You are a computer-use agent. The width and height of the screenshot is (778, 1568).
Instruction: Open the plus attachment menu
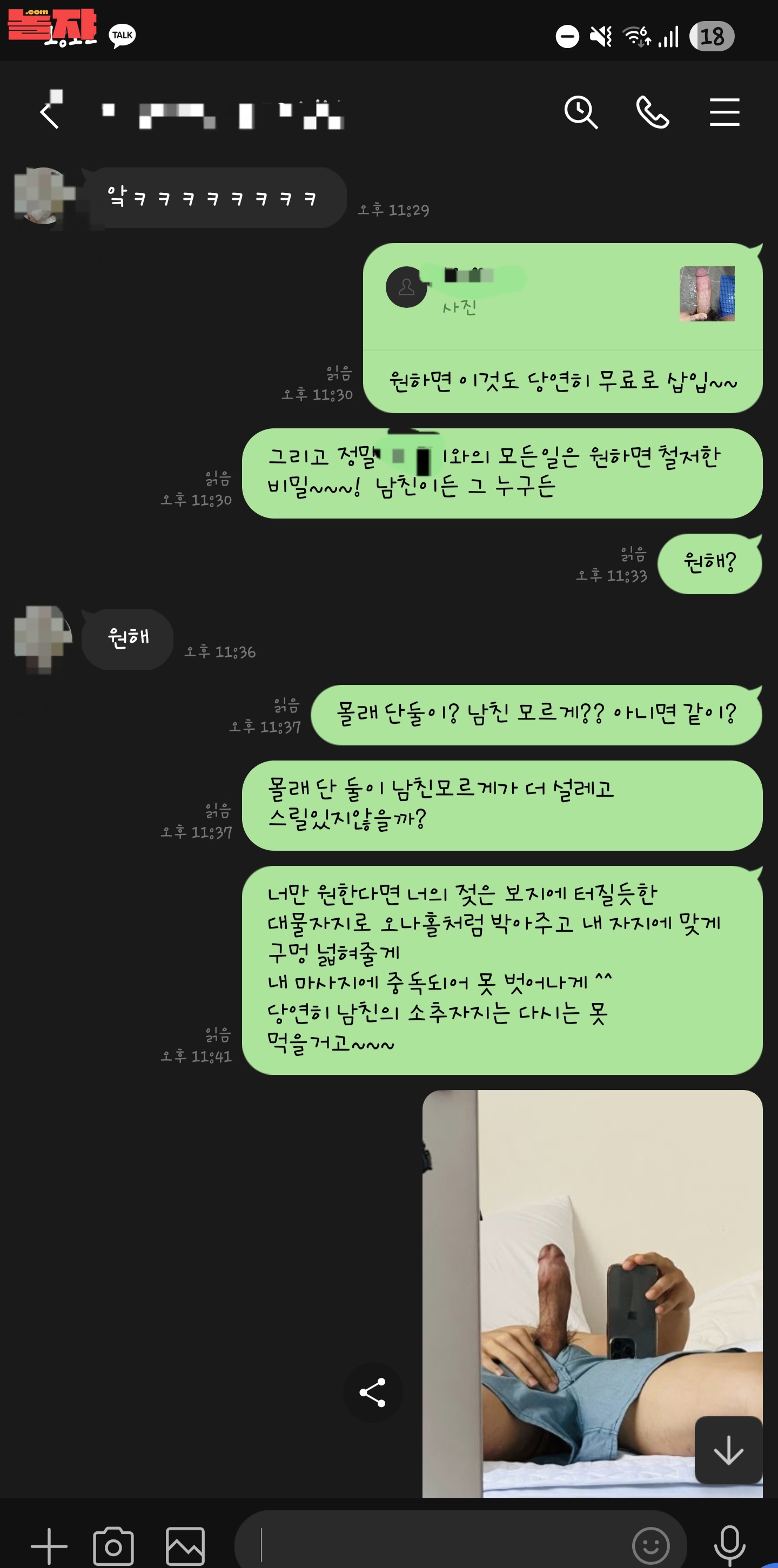click(49, 1545)
